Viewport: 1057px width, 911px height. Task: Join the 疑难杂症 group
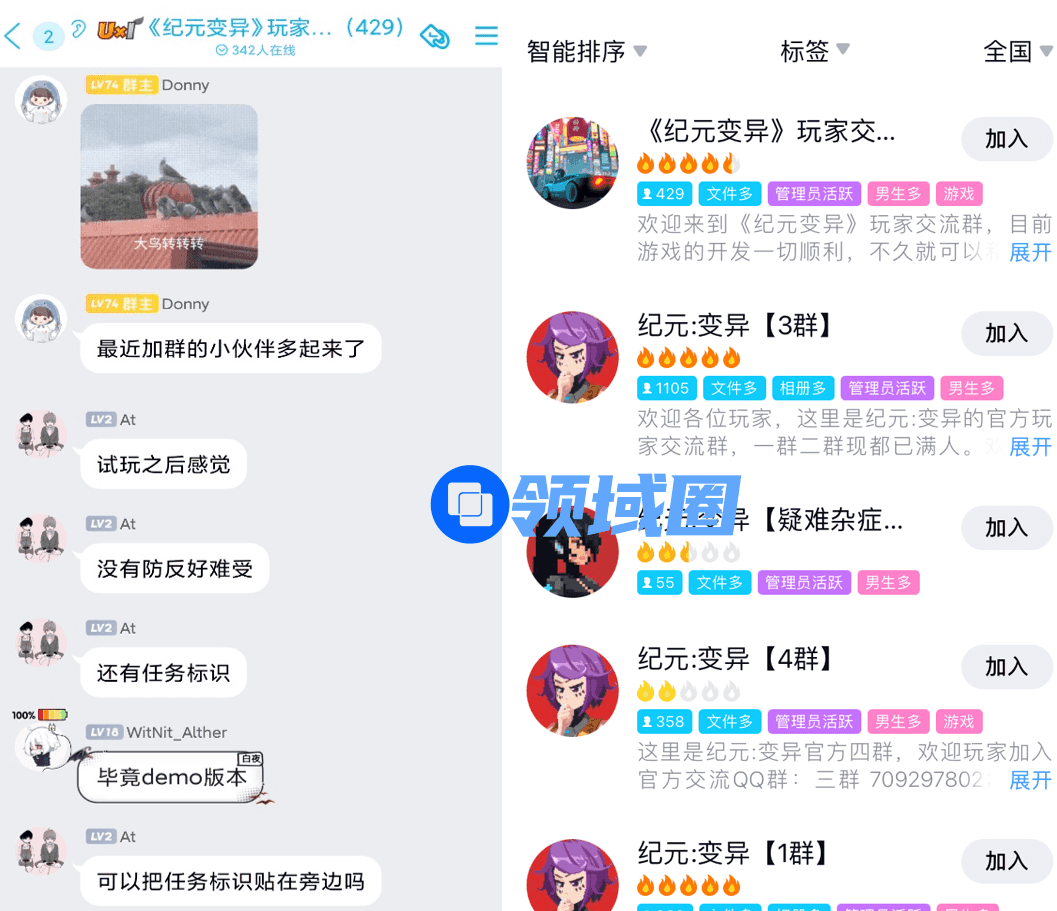(x=1006, y=527)
